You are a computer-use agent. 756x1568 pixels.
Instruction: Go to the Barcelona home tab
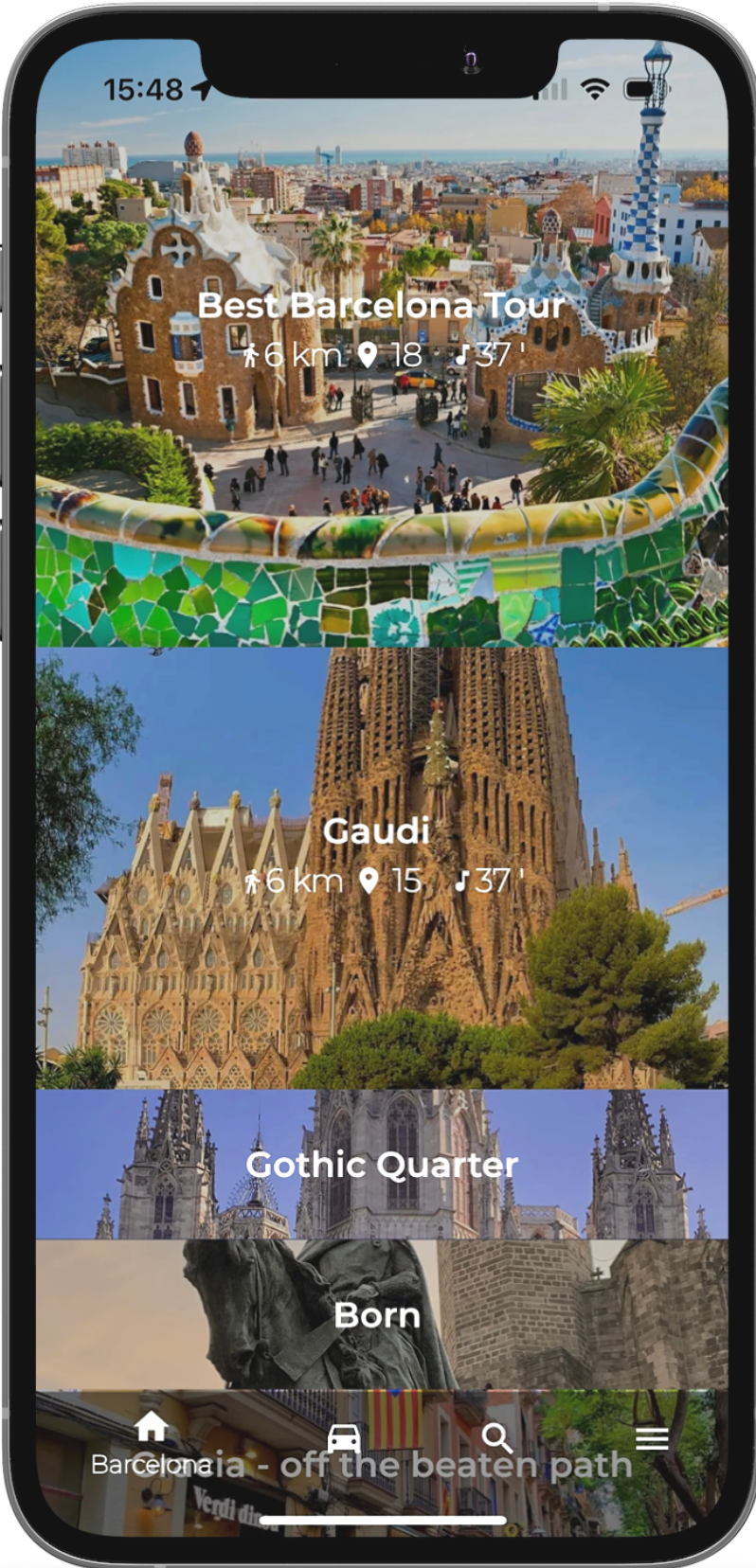coord(152,1442)
